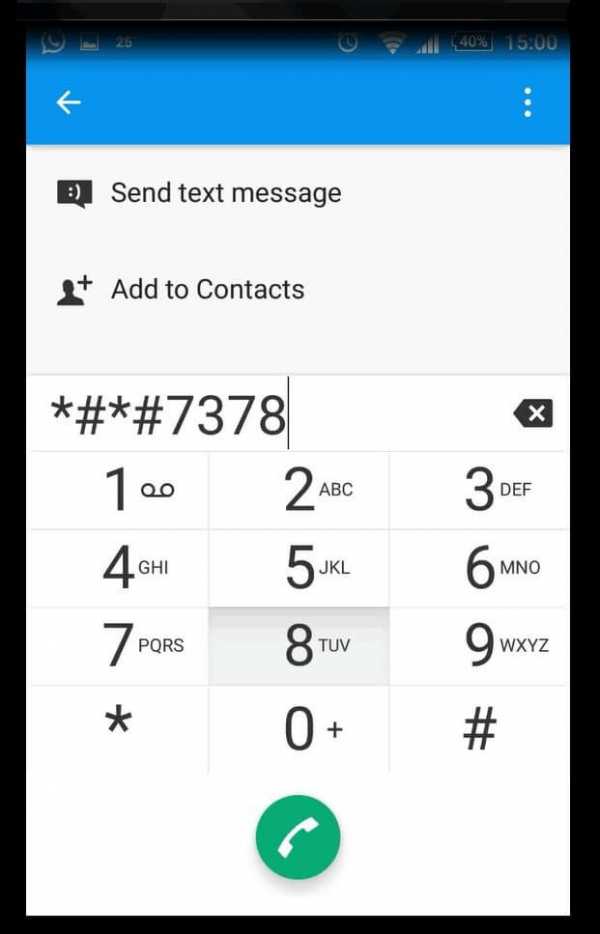Delete last digit with backspace icon
This screenshot has height=934, width=600.
coord(533,413)
